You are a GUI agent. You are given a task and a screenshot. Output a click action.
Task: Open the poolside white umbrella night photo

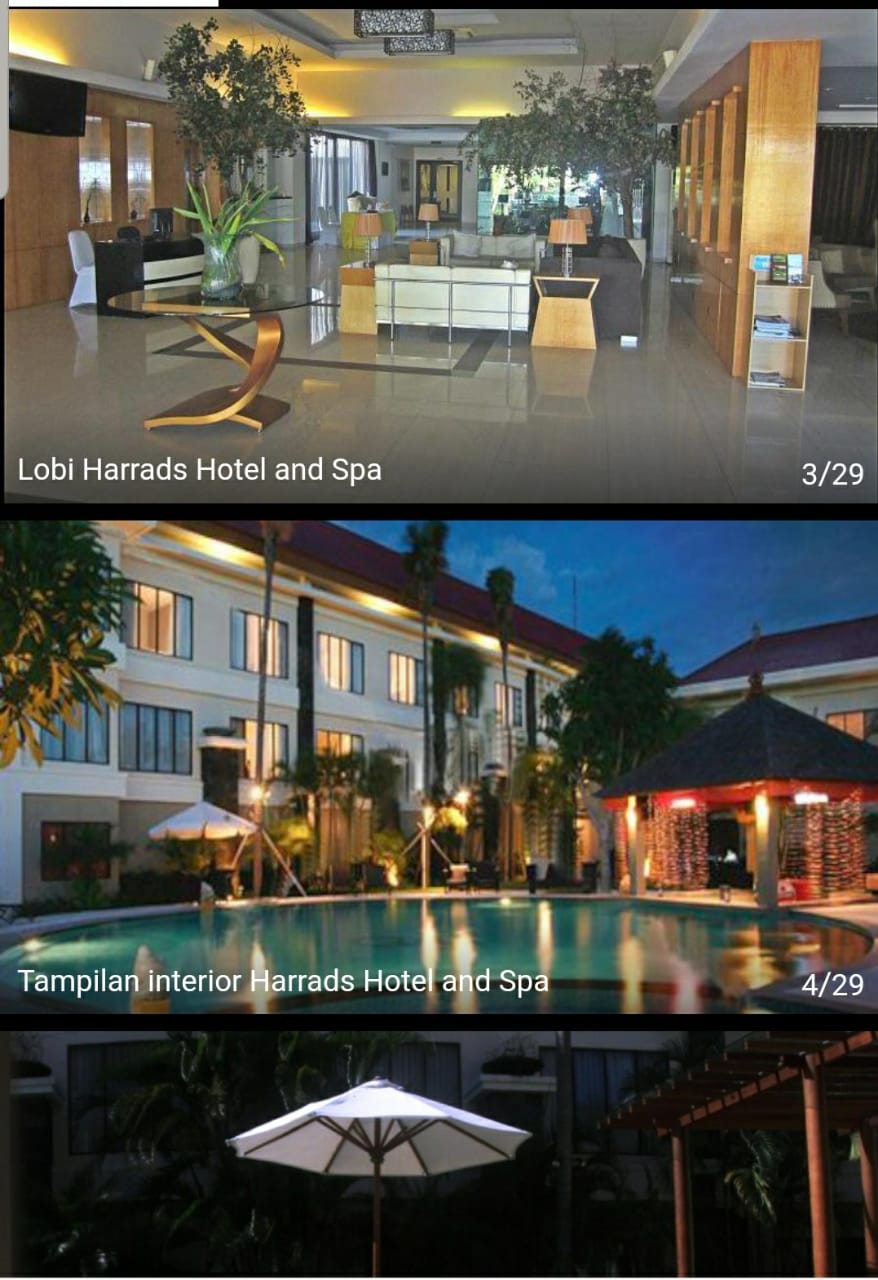(439, 1155)
